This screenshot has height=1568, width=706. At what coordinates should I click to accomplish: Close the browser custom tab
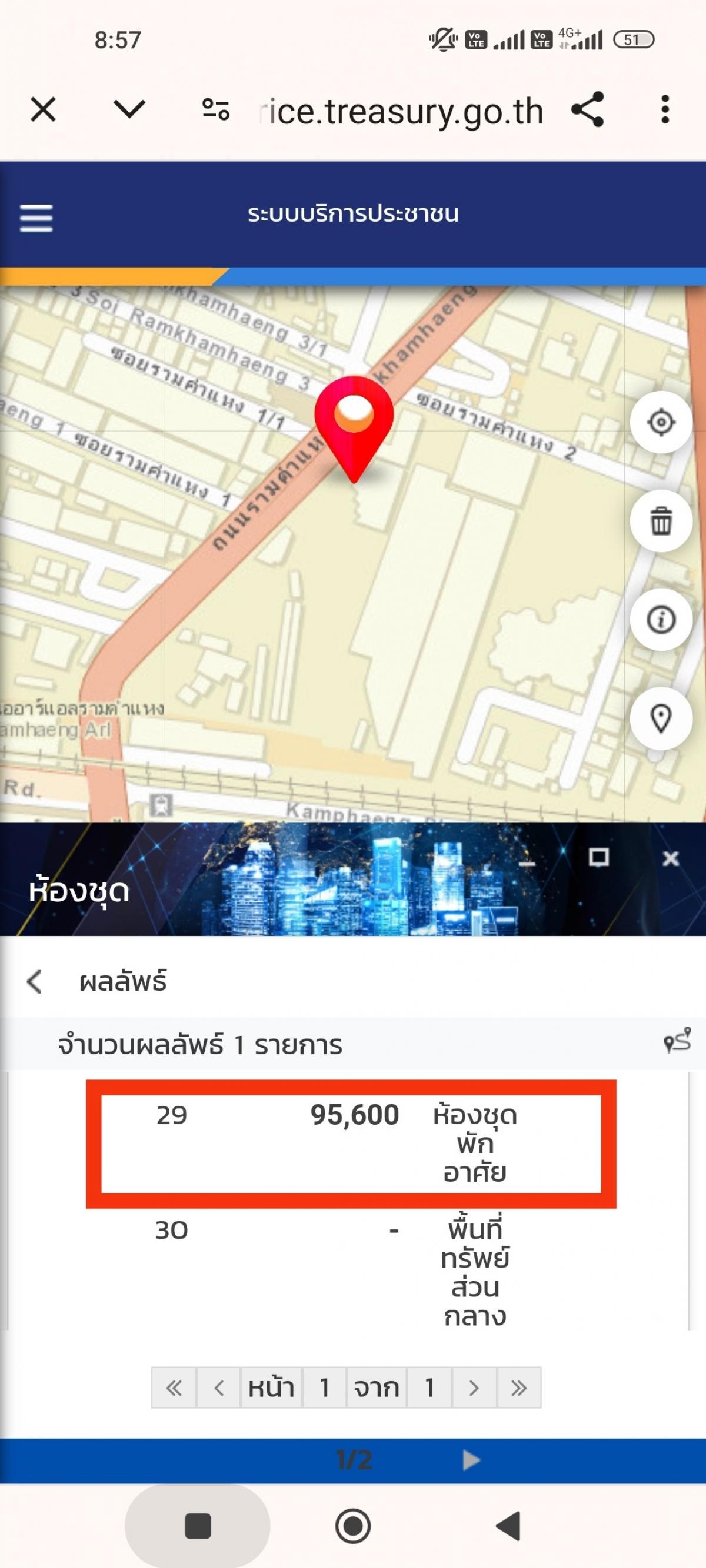point(44,110)
